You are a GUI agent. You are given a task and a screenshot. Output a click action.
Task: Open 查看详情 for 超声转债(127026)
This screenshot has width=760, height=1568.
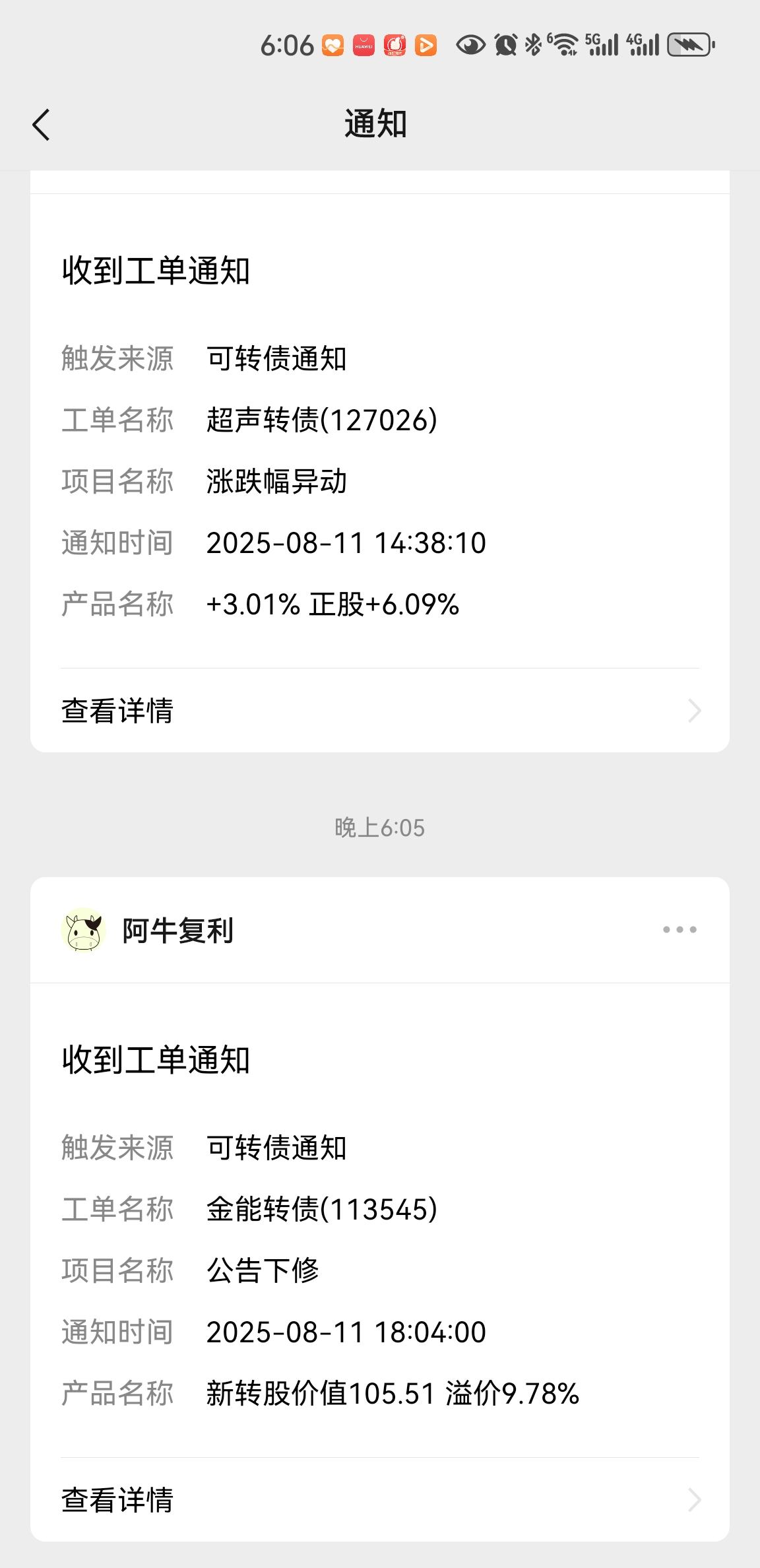(380, 711)
